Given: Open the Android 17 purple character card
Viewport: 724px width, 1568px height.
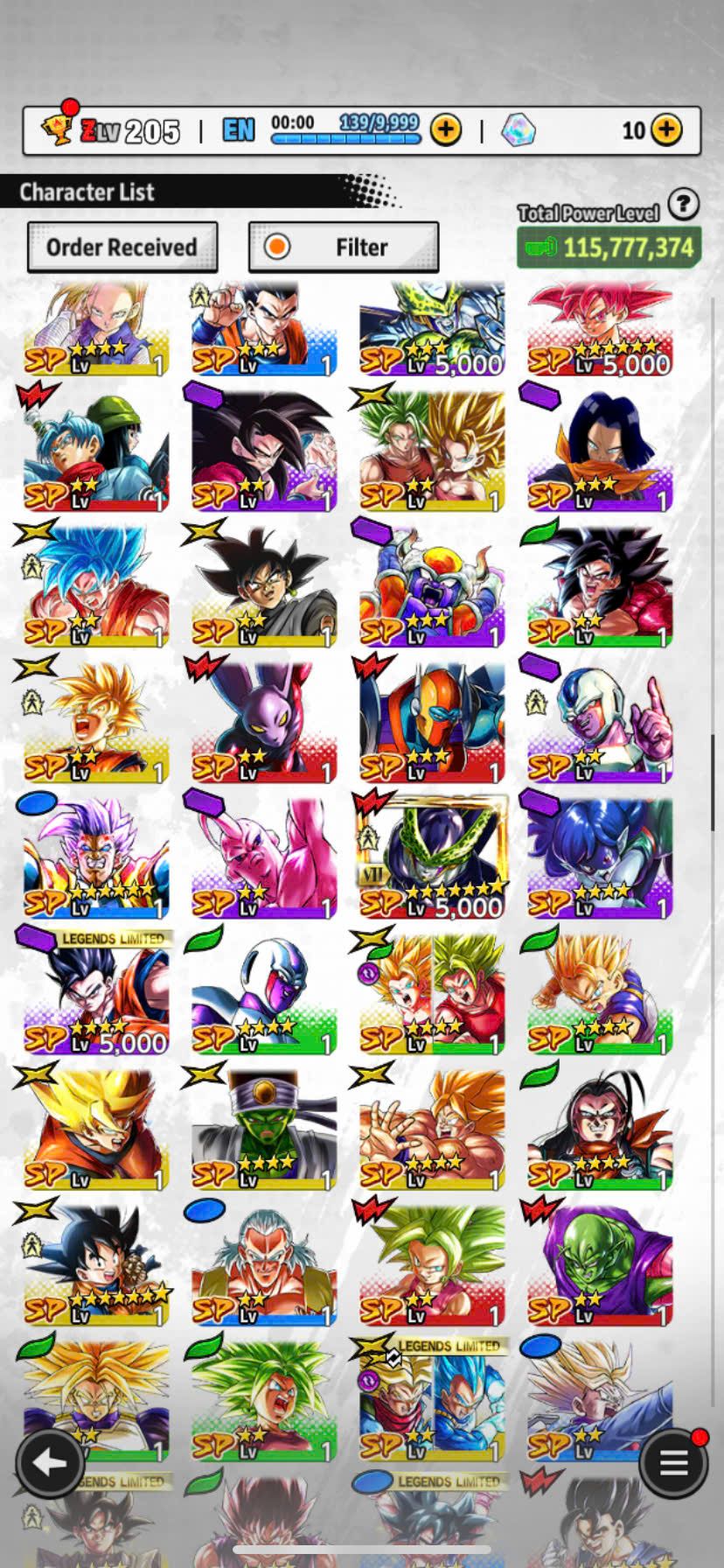Looking at the screenshot, I should [x=600, y=450].
